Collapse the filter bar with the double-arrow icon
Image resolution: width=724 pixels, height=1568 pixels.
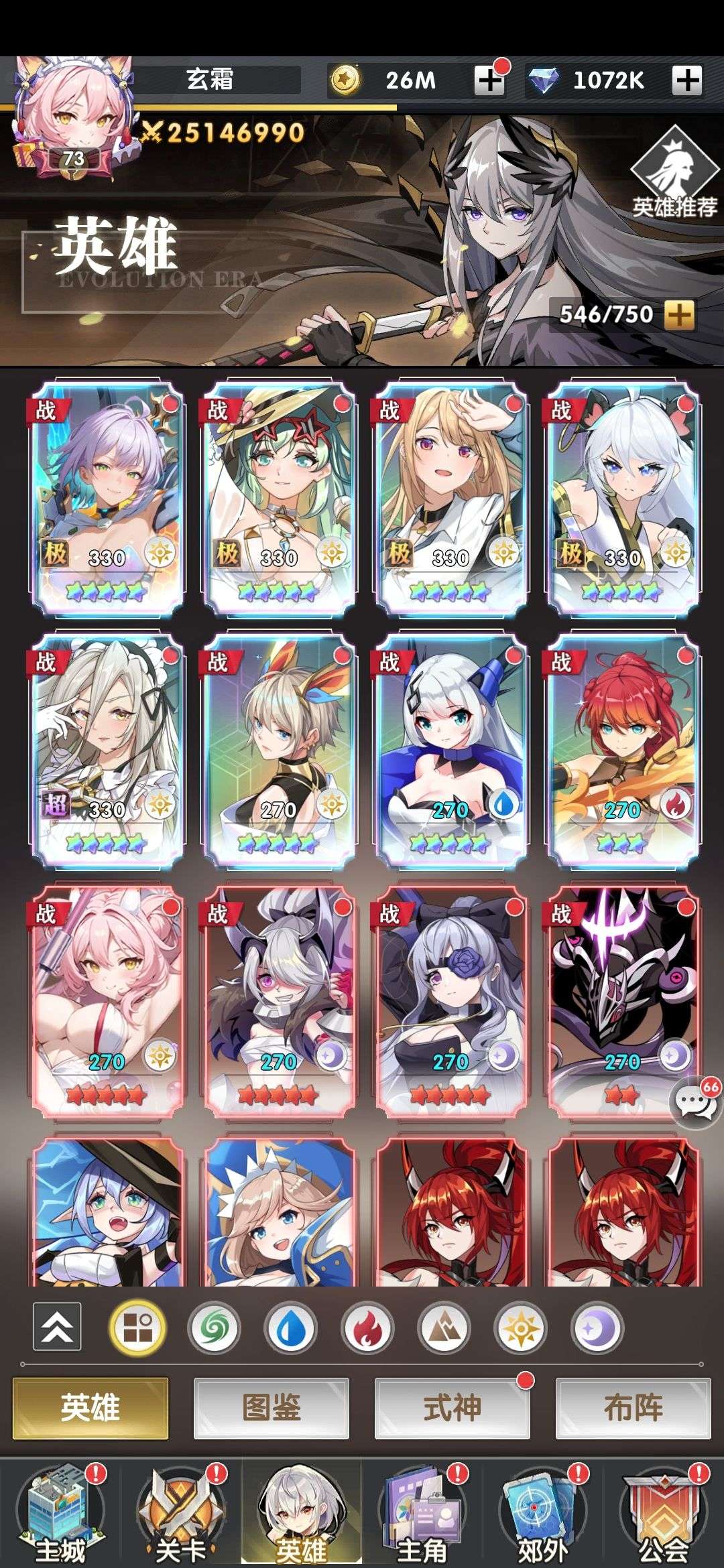point(58,1325)
